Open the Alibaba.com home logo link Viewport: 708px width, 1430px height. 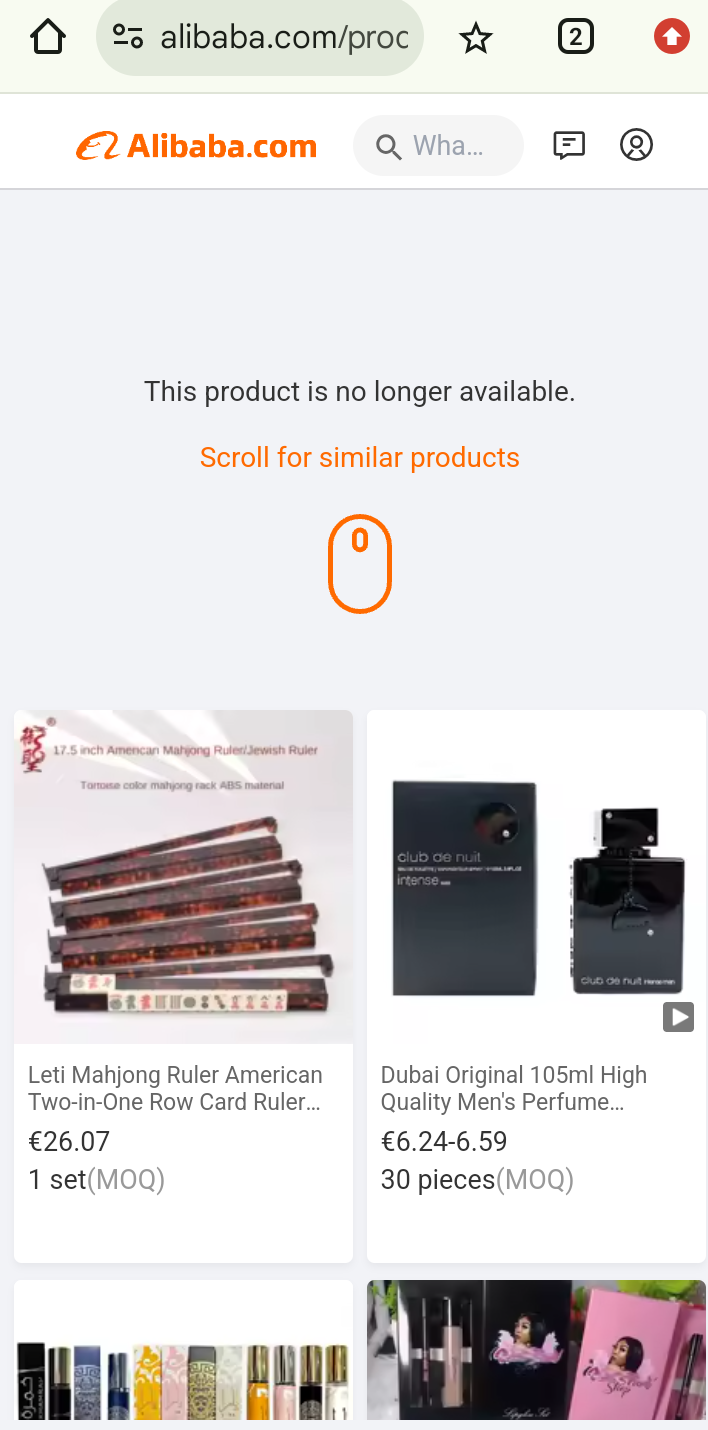point(197,146)
